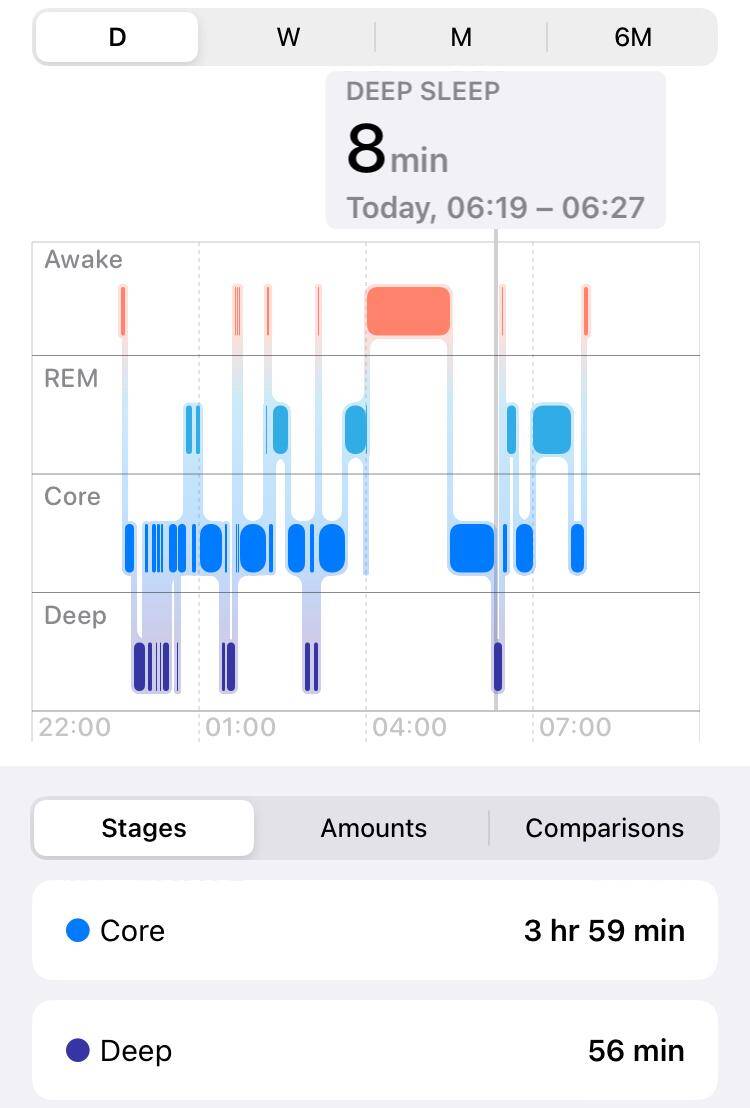Show the 6M range
The height and width of the screenshot is (1108, 750).
[x=633, y=38]
